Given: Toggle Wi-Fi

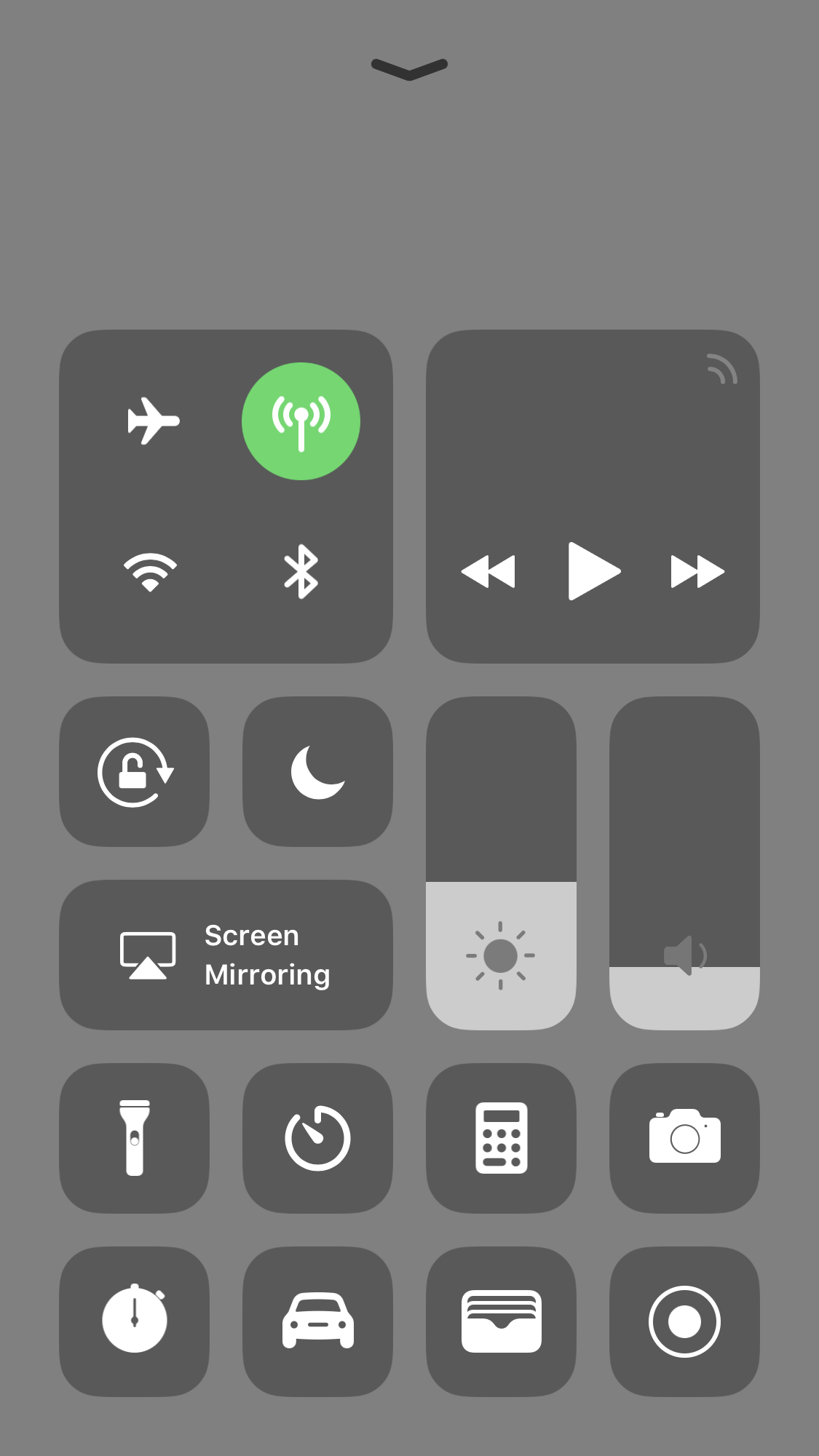Looking at the screenshot, I should pyautogui.click(x=150, y=572).
